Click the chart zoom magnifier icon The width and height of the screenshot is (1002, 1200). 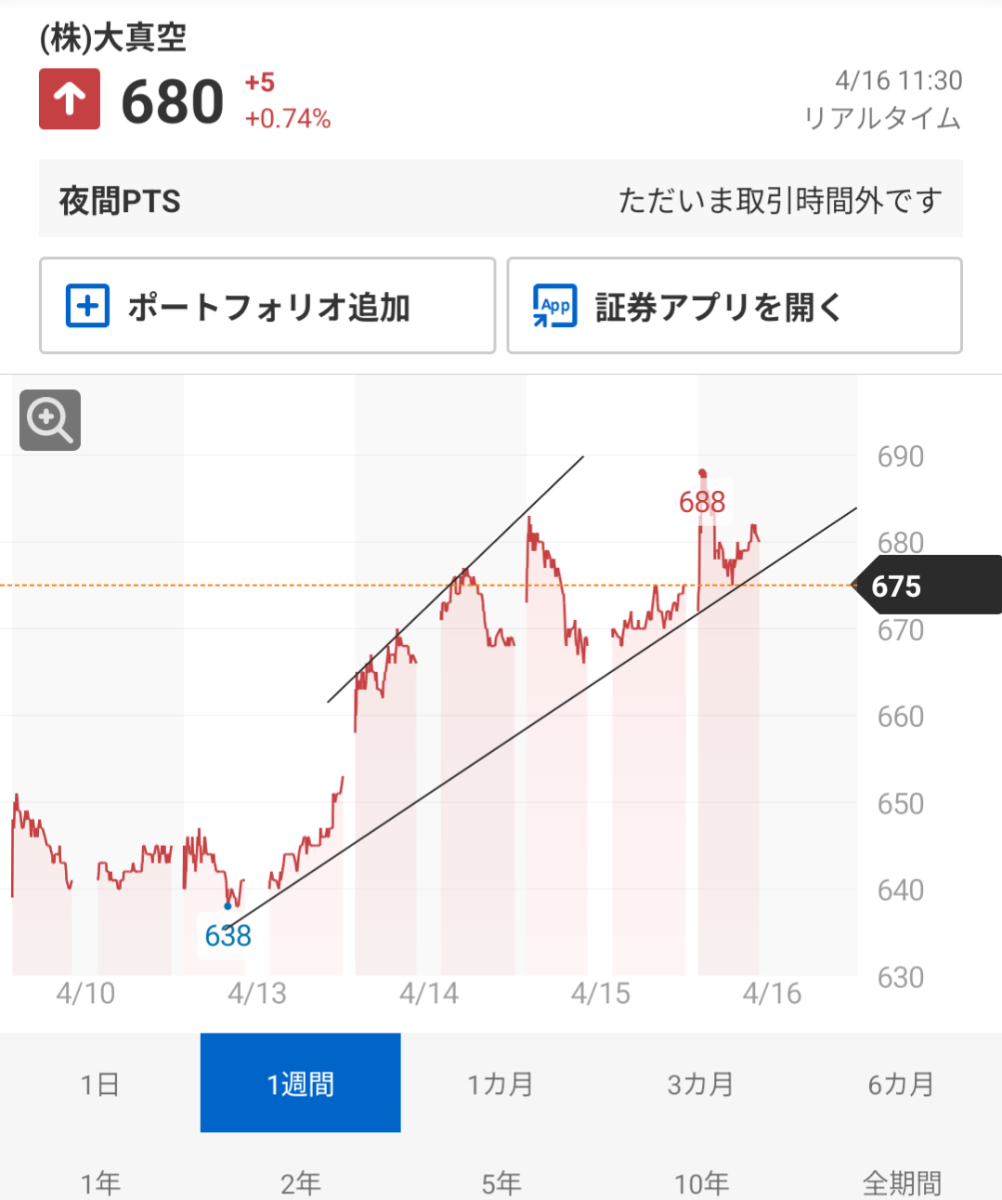tap(49, 419)
